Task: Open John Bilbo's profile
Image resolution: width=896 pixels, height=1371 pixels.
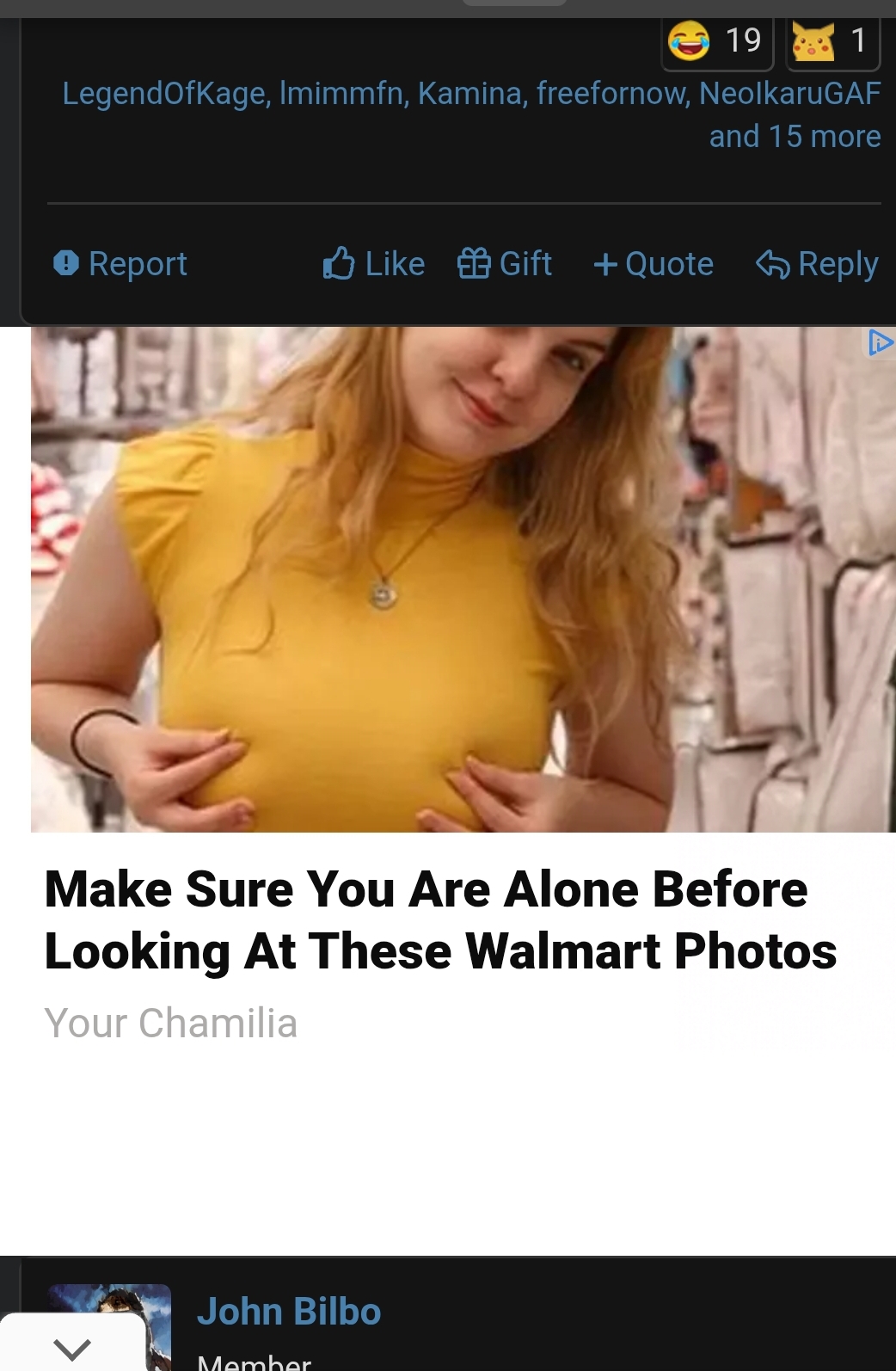Action: pyautogui.click(x=289, y=1312)
